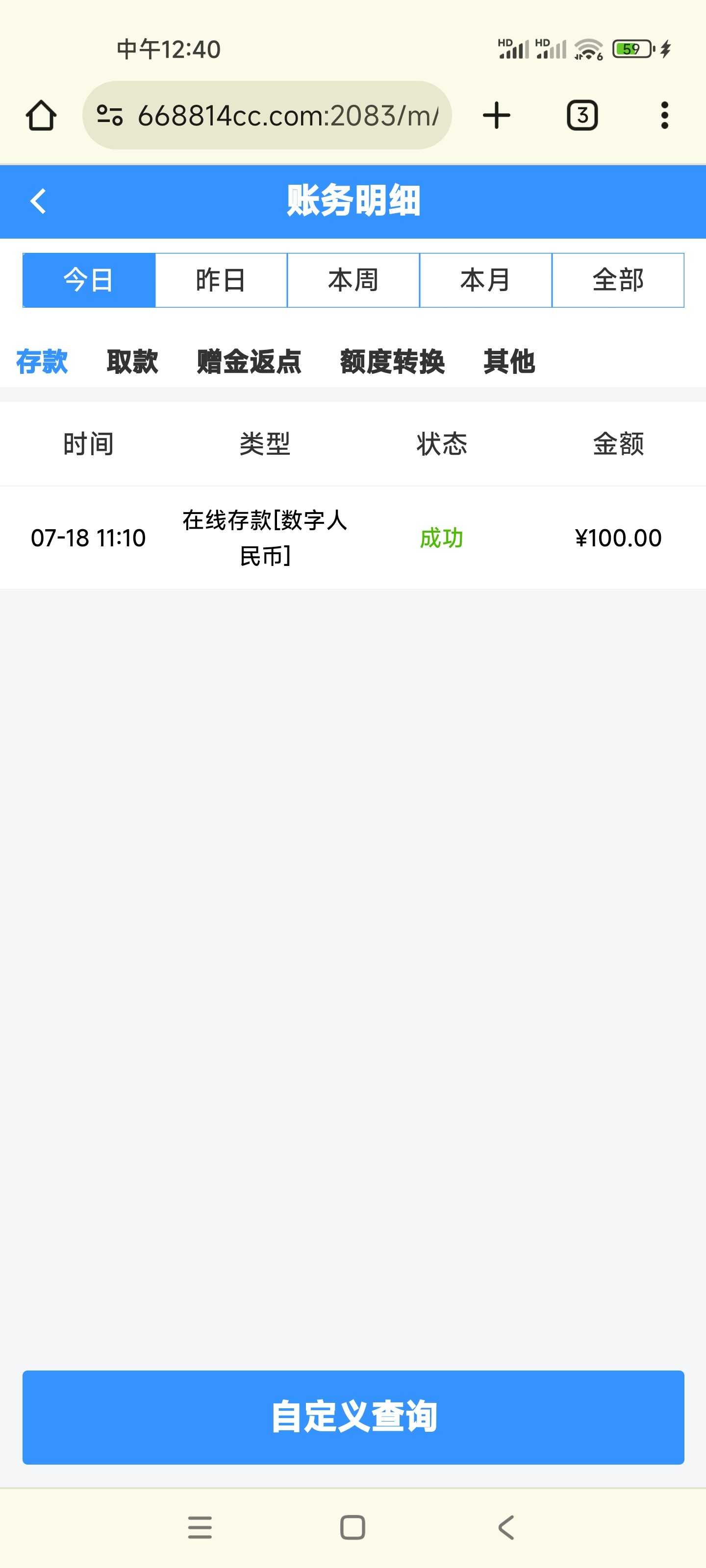Tap the home icon to leave the site

click(41, 115)
